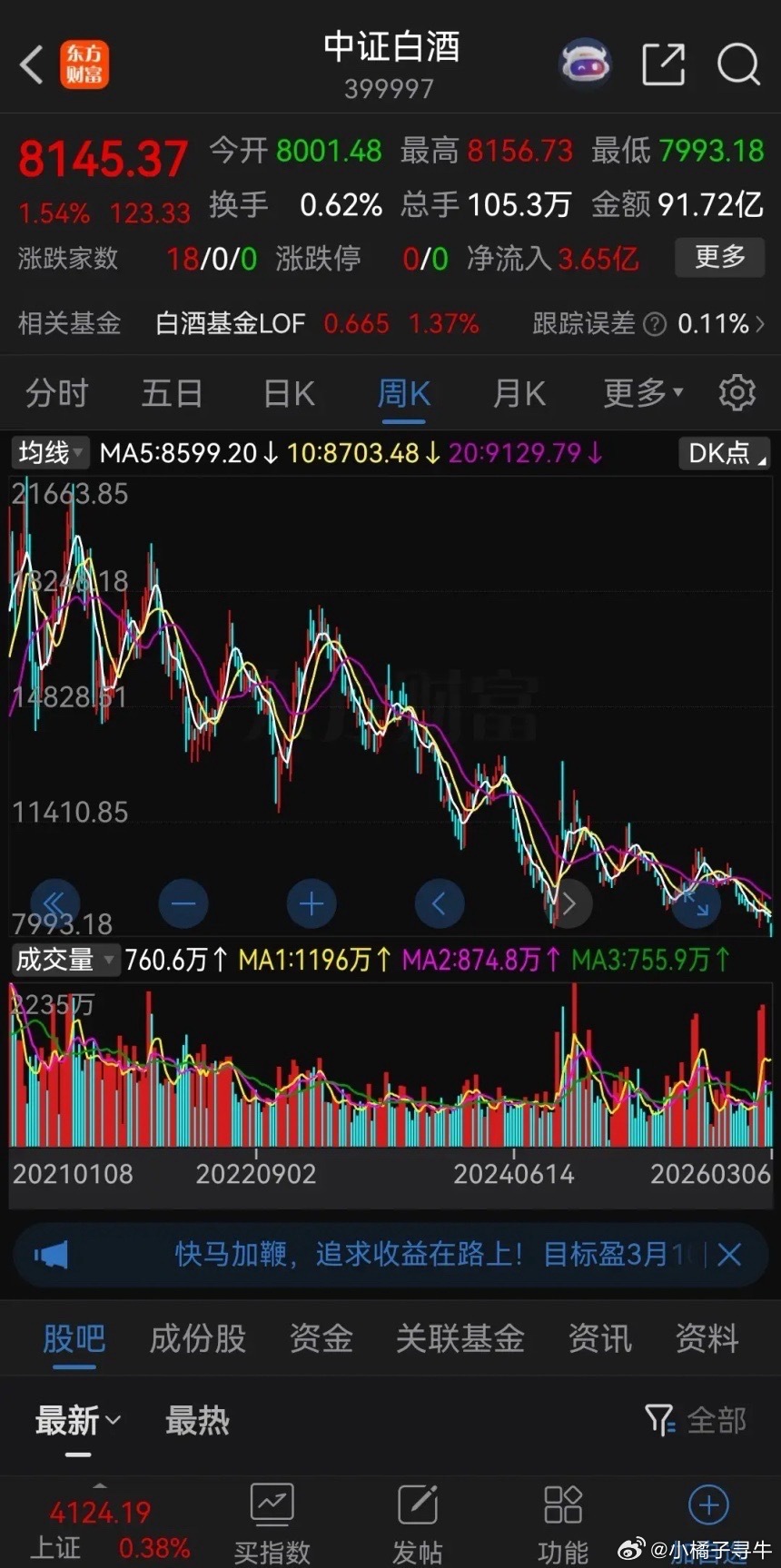
Task: Open the AI assistant robot
Action: tap(585, 63)
